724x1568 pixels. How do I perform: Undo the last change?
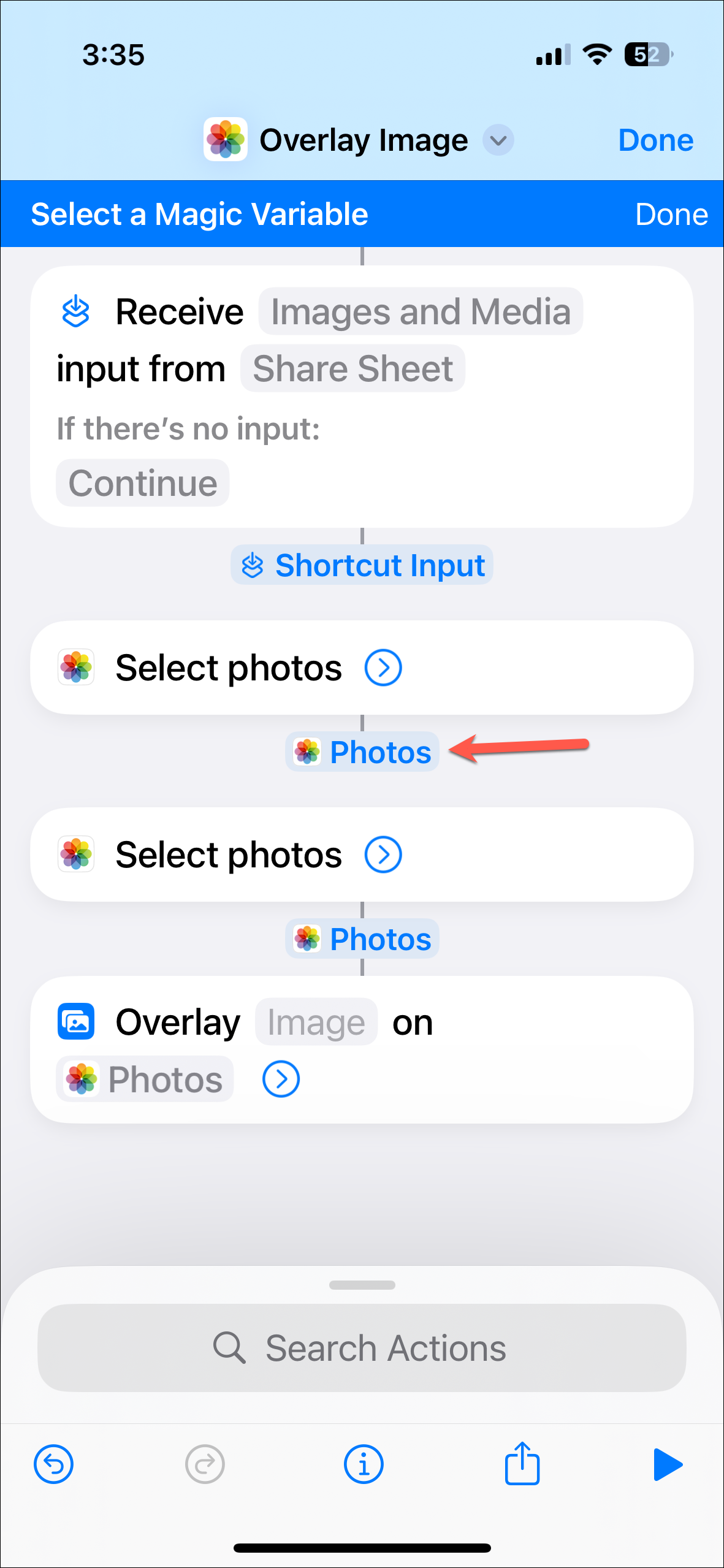coord(54,1464)
